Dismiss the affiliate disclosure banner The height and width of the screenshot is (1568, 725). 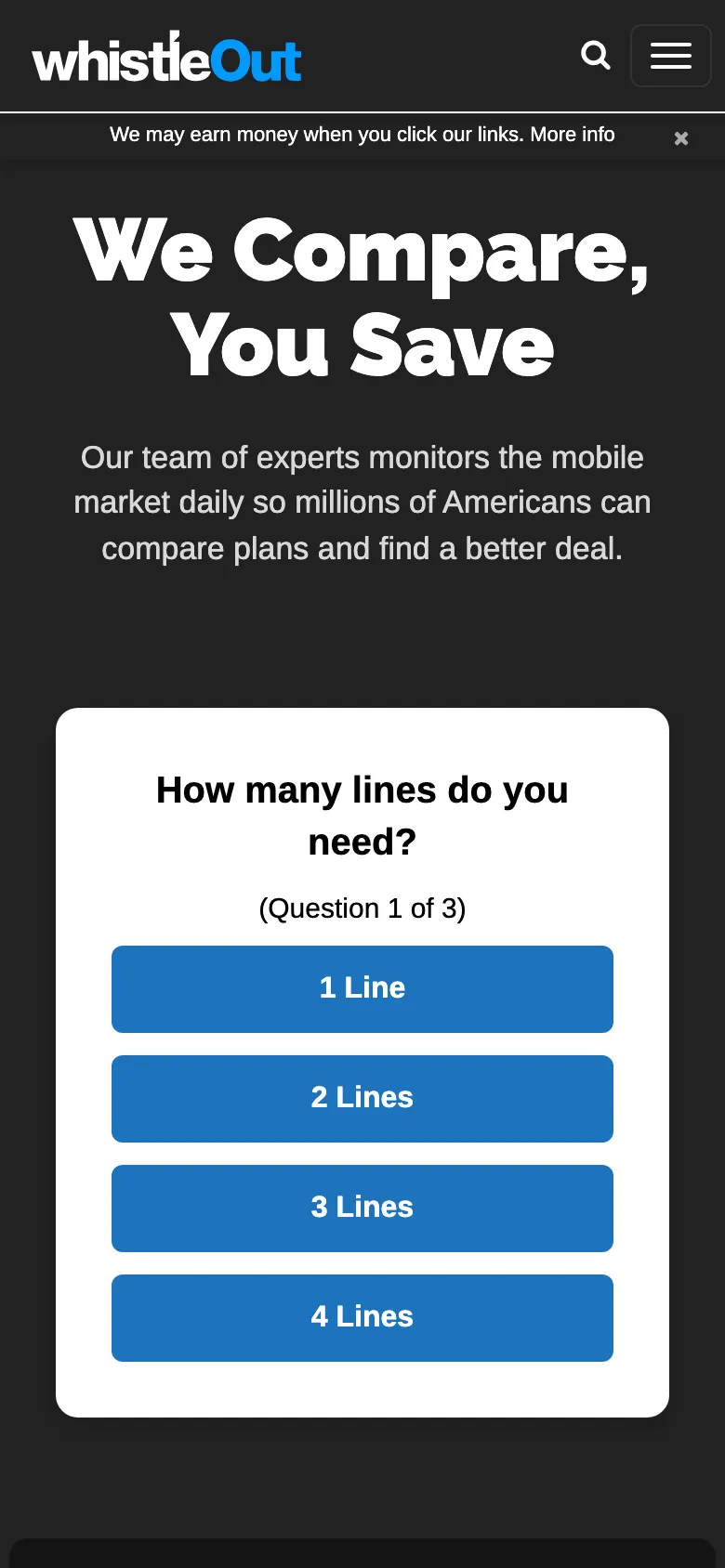coord(681,138)
